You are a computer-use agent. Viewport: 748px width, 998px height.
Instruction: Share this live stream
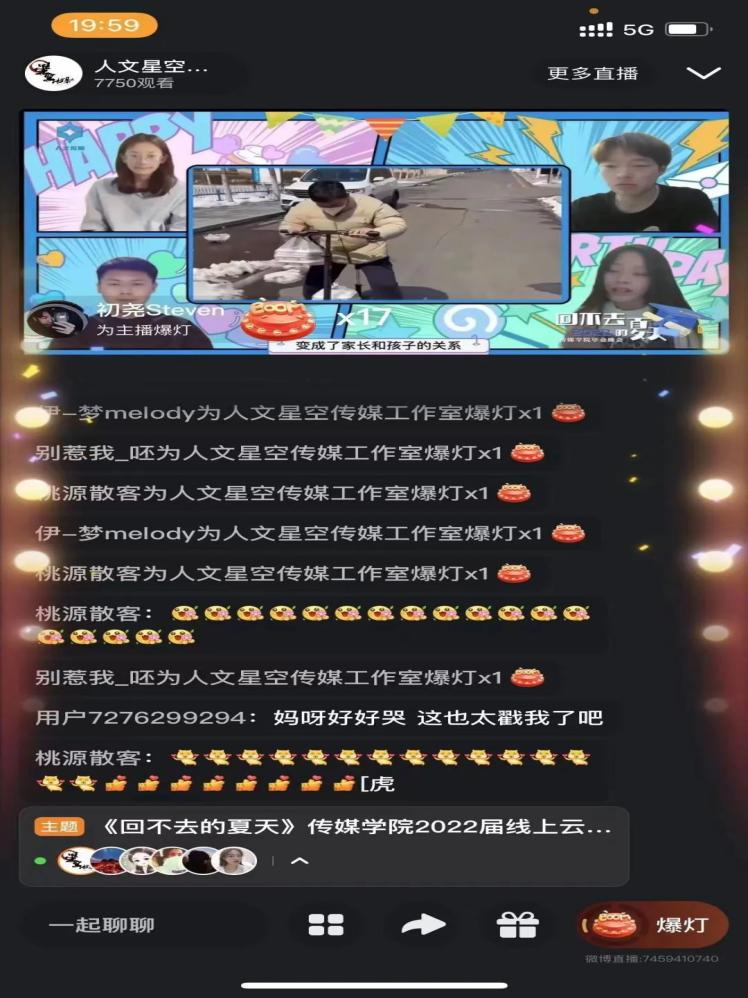[422, 925]
